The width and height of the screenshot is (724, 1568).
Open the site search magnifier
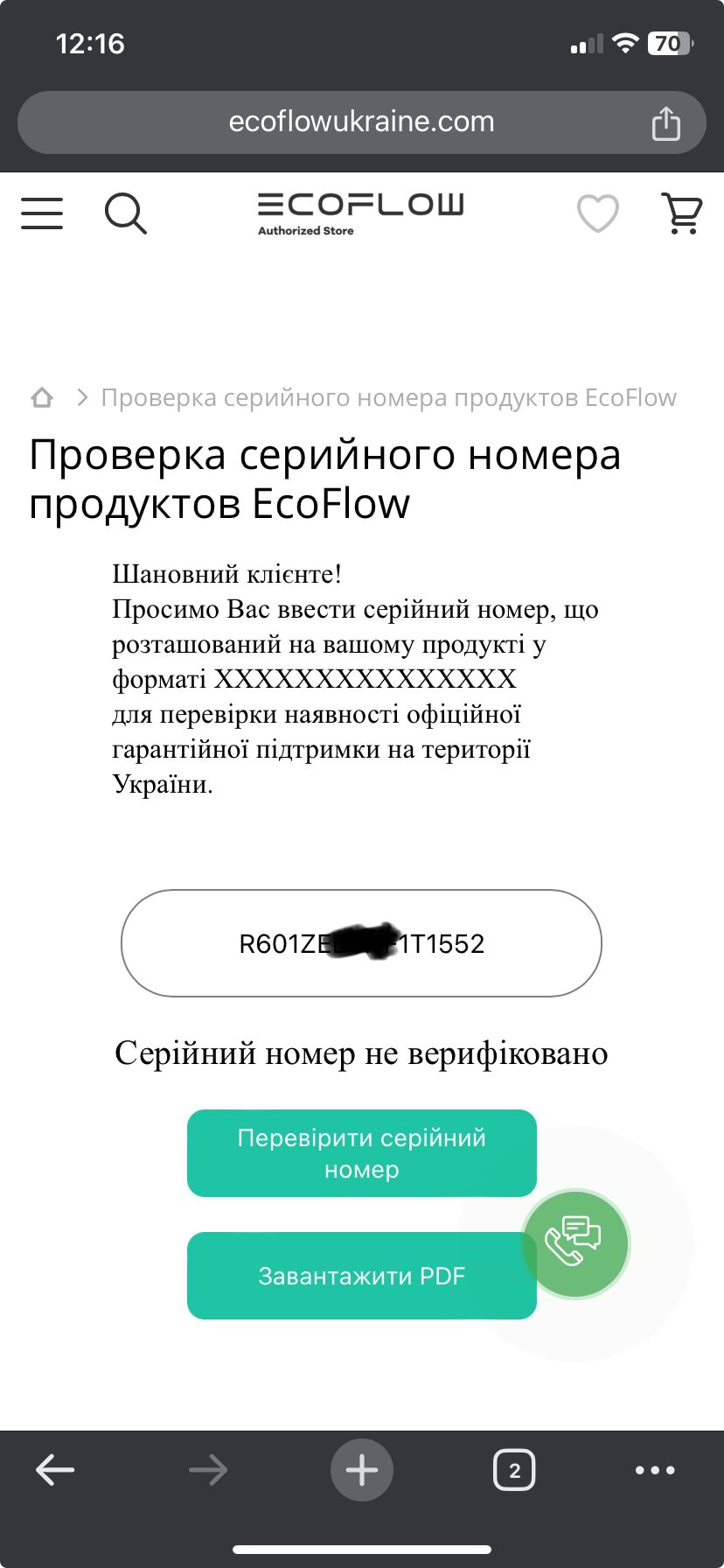tap(126, 213)
